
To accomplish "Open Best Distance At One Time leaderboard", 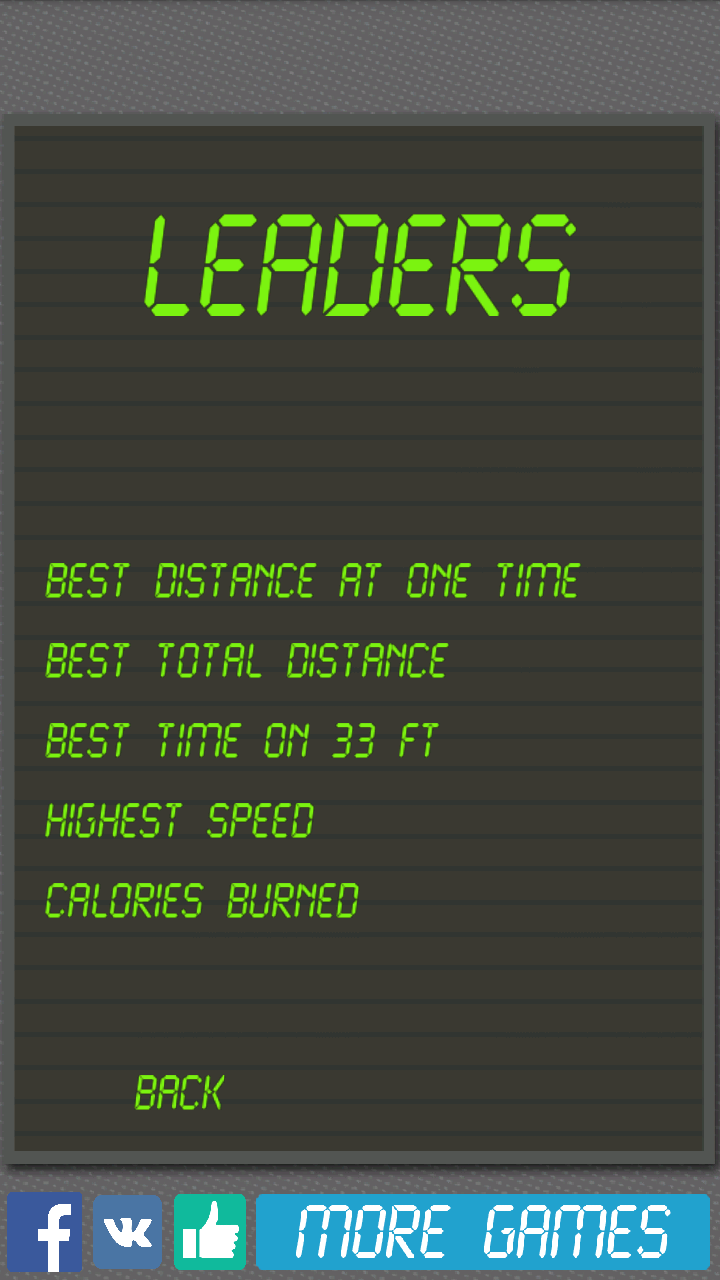I will (312, 581).
